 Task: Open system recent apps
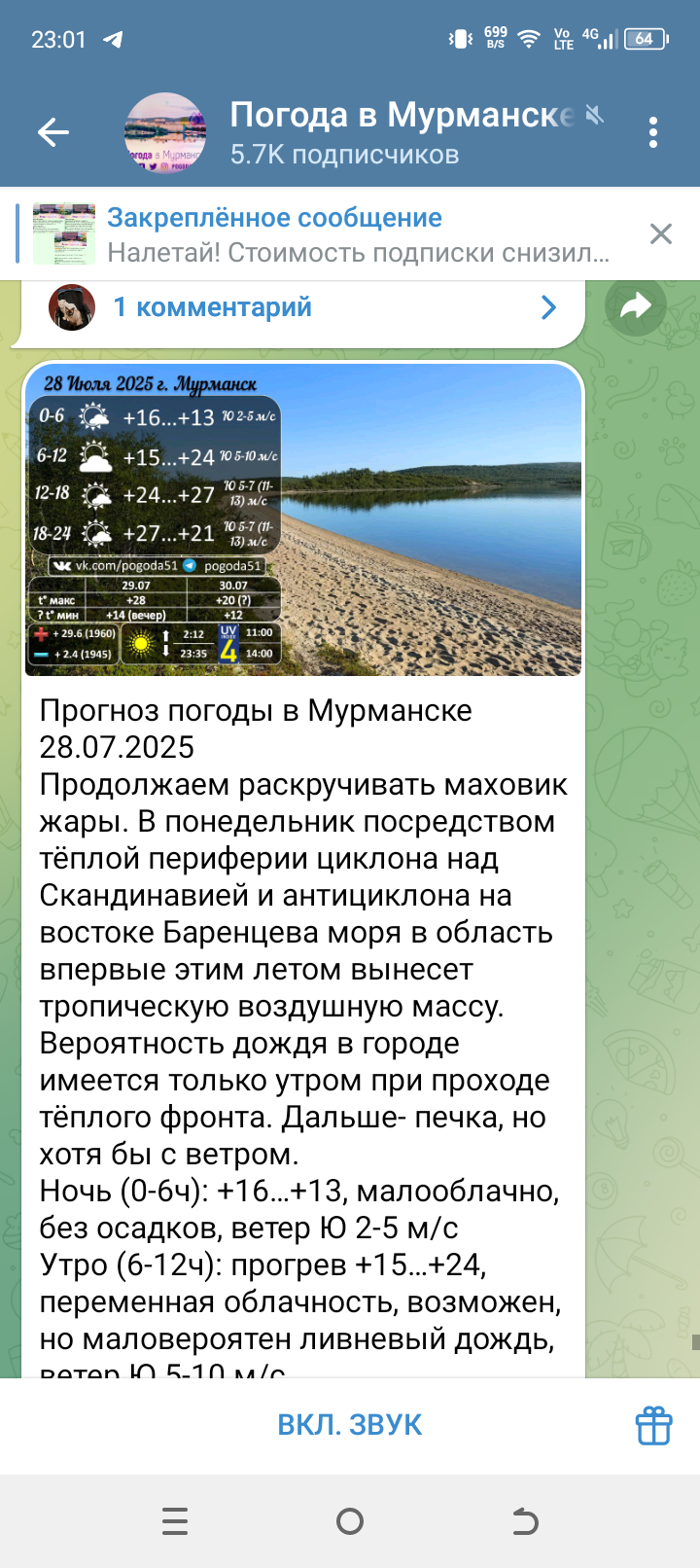[x=175, y=1521]
